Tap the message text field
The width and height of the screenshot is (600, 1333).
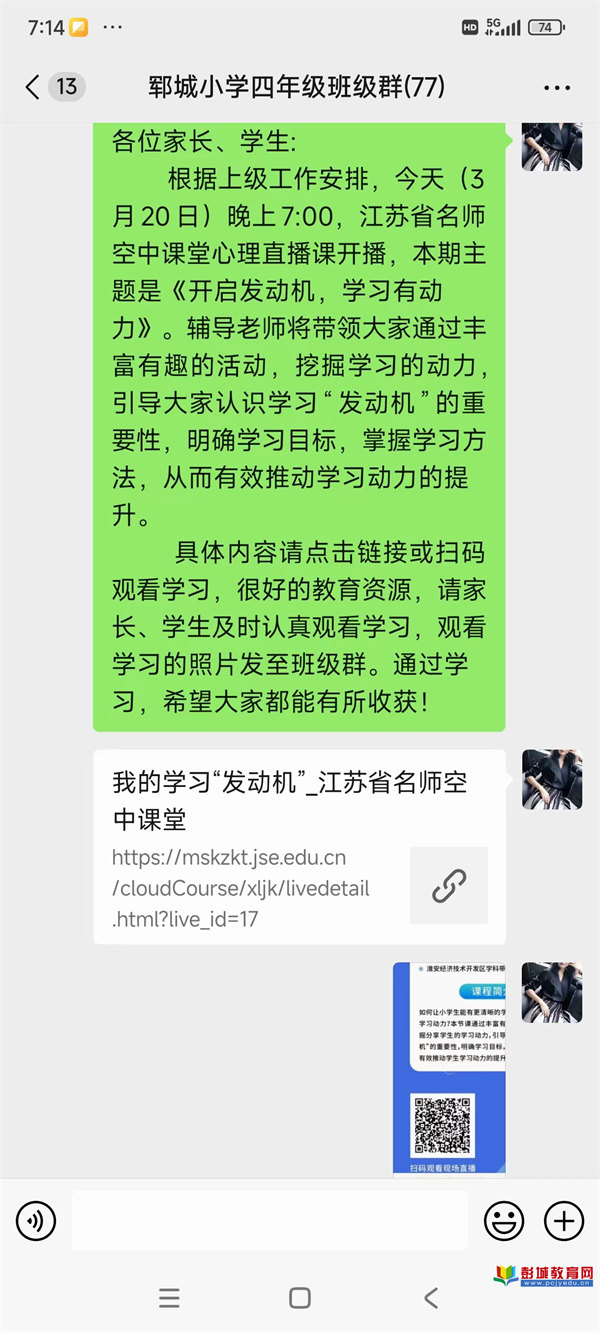pos(270,1221)
